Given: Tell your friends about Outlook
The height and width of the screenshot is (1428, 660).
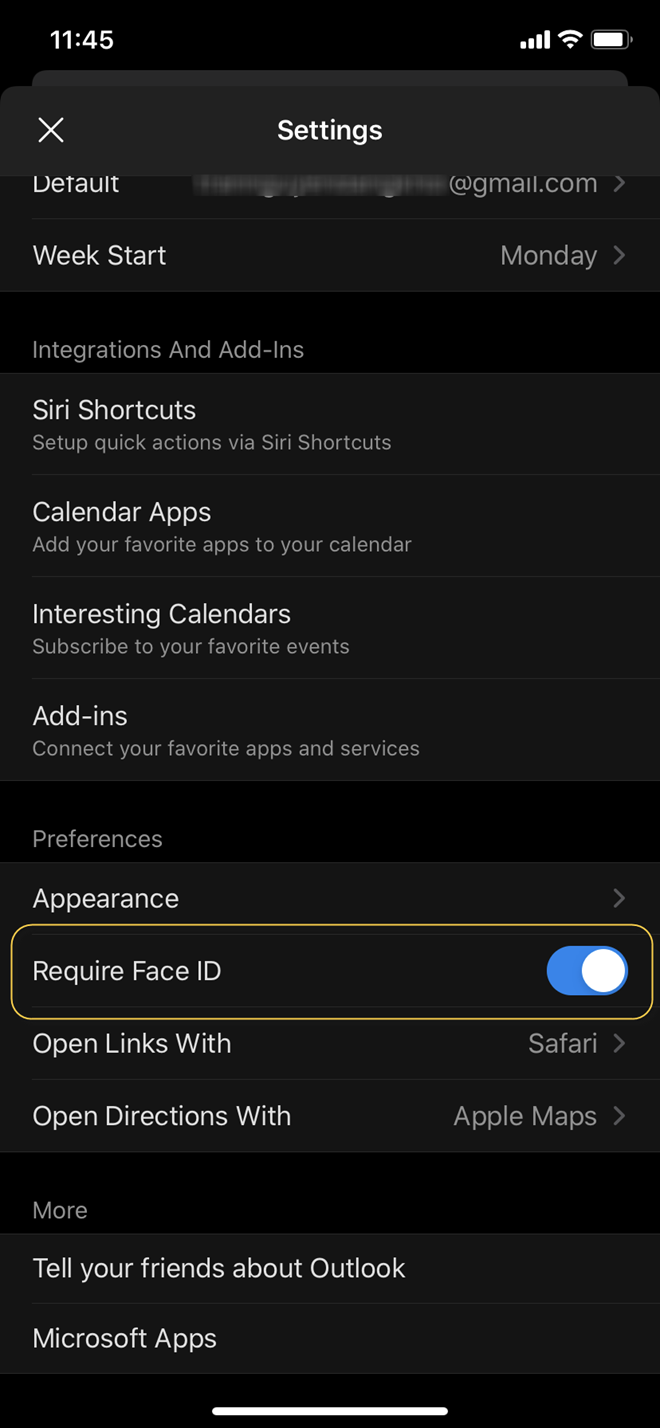Looking at the screenshot, I should click(330, 1268).
